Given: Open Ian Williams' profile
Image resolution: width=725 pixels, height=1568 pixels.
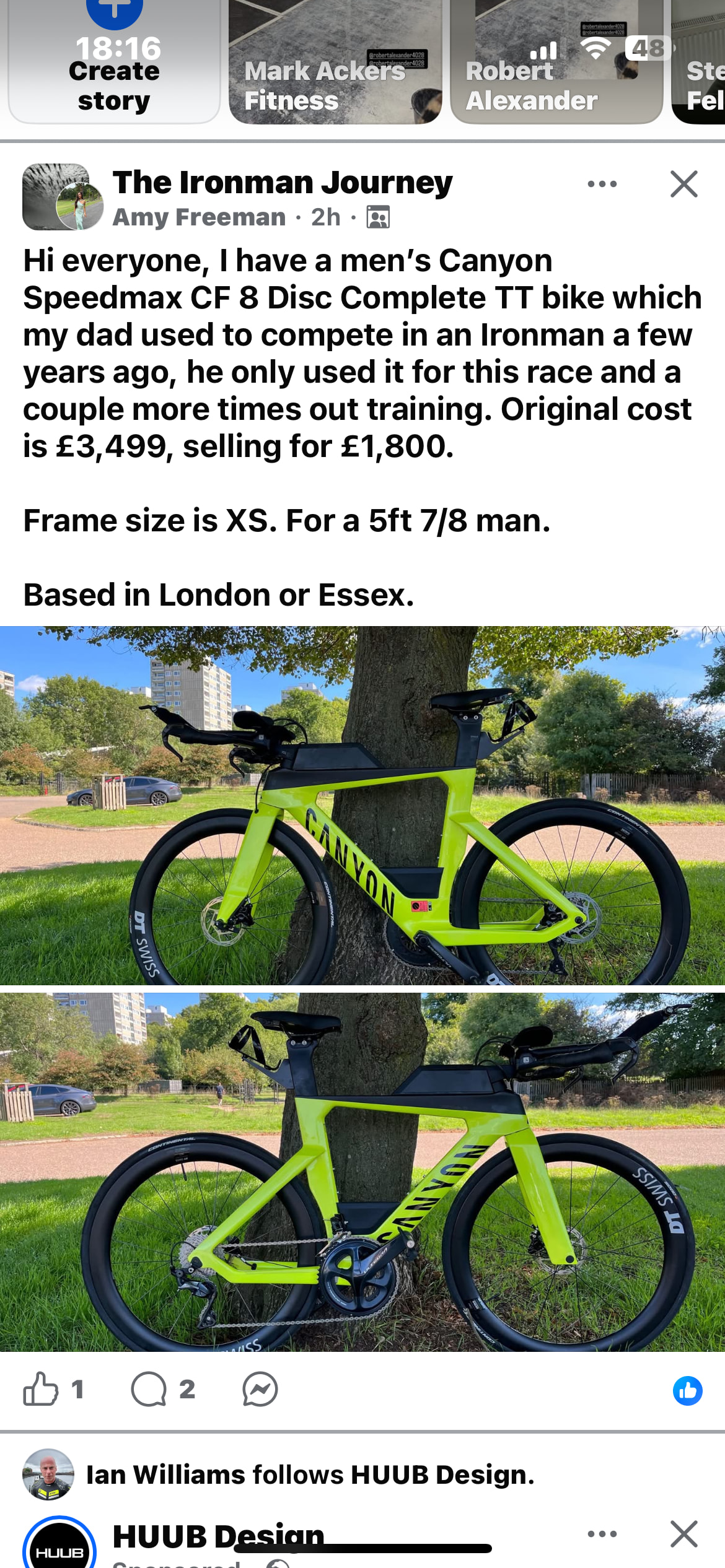Looking at the screenshot, I should coord(48,1474).
